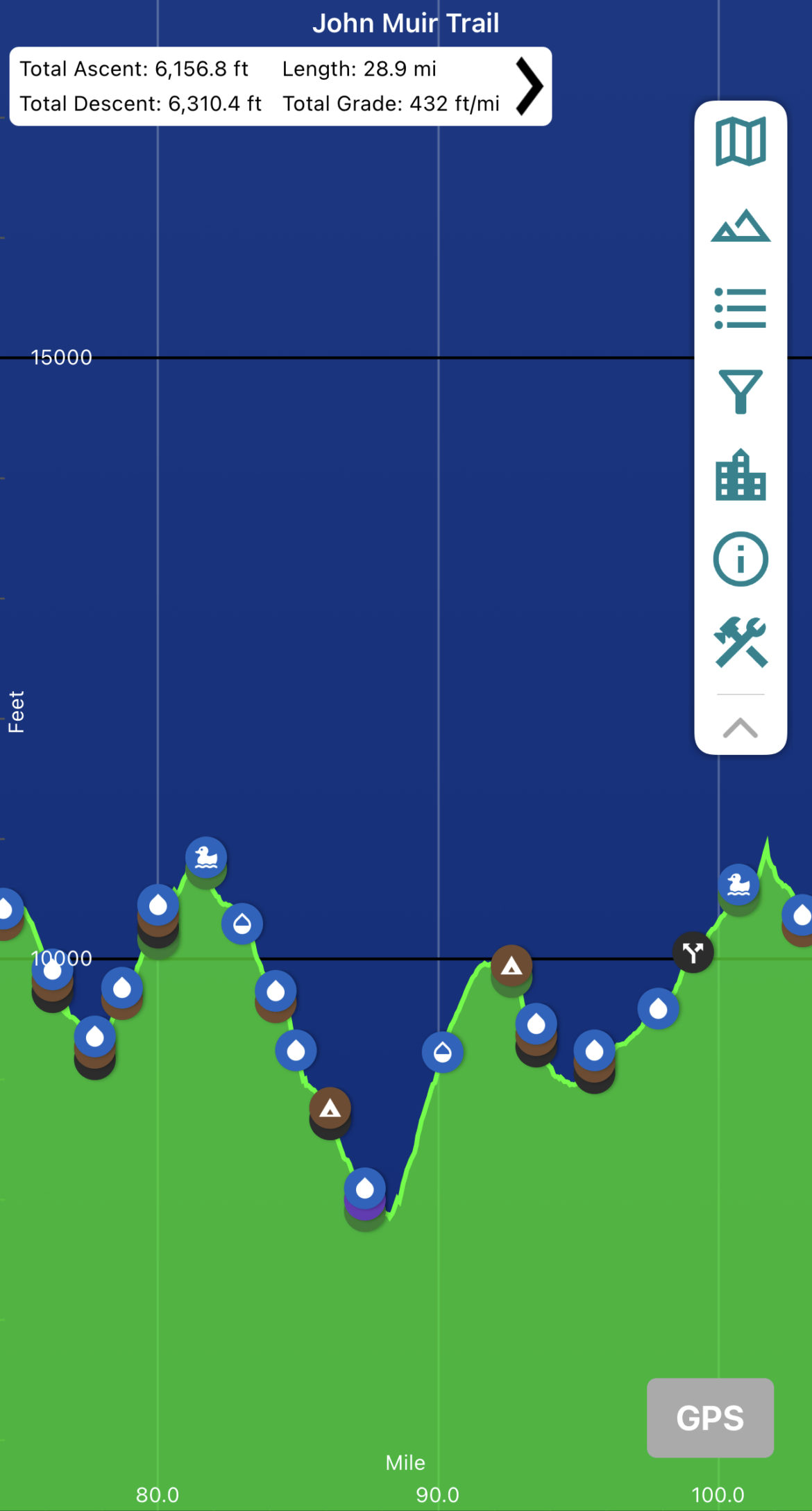Expand trail stats using right-facing chevron
Image resolution: width=812 pixels, height=1511 pixels.
pos(531,85)
